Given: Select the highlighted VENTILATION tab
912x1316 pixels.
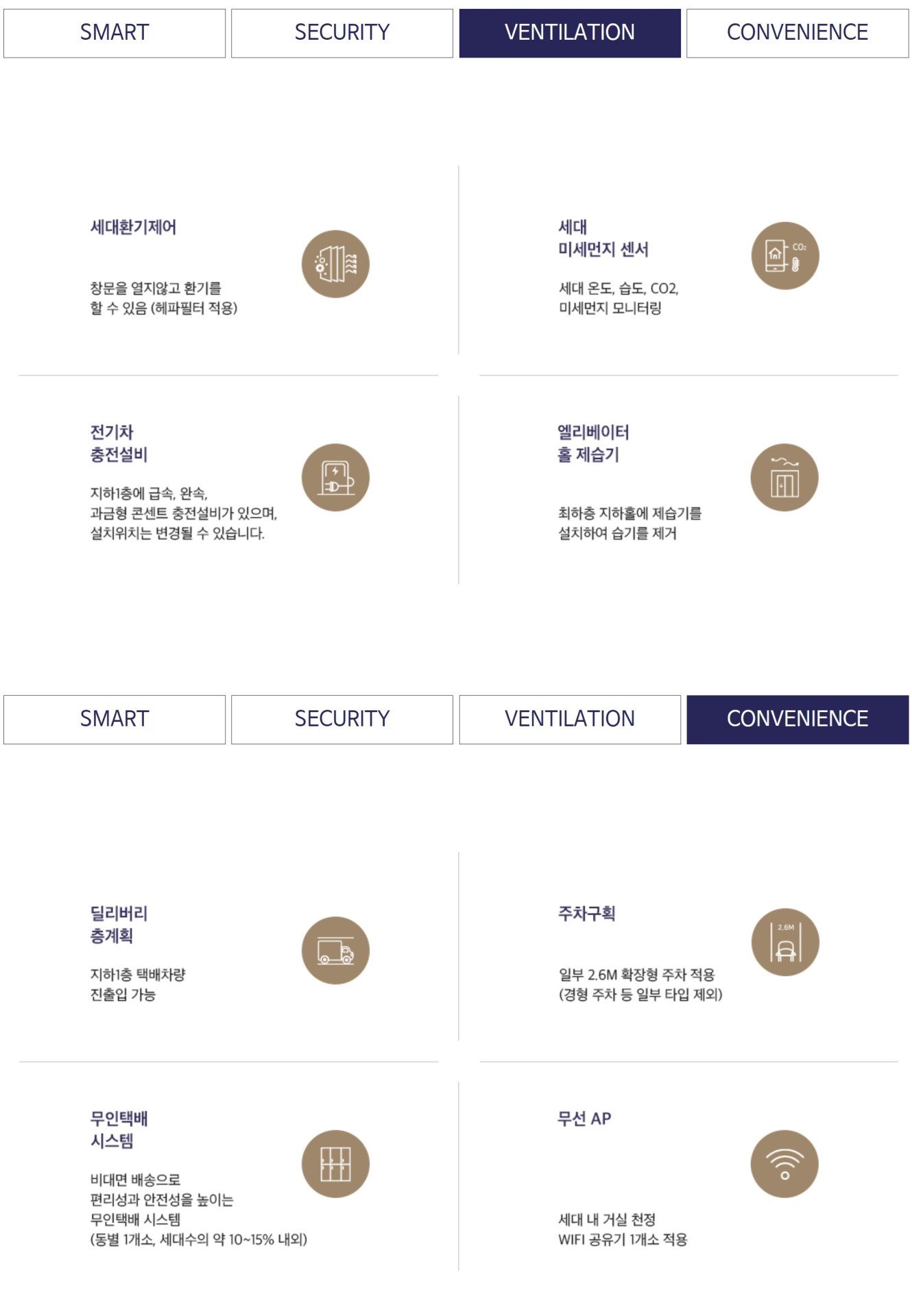Looking at the screenshot, I should pos(569,32).
